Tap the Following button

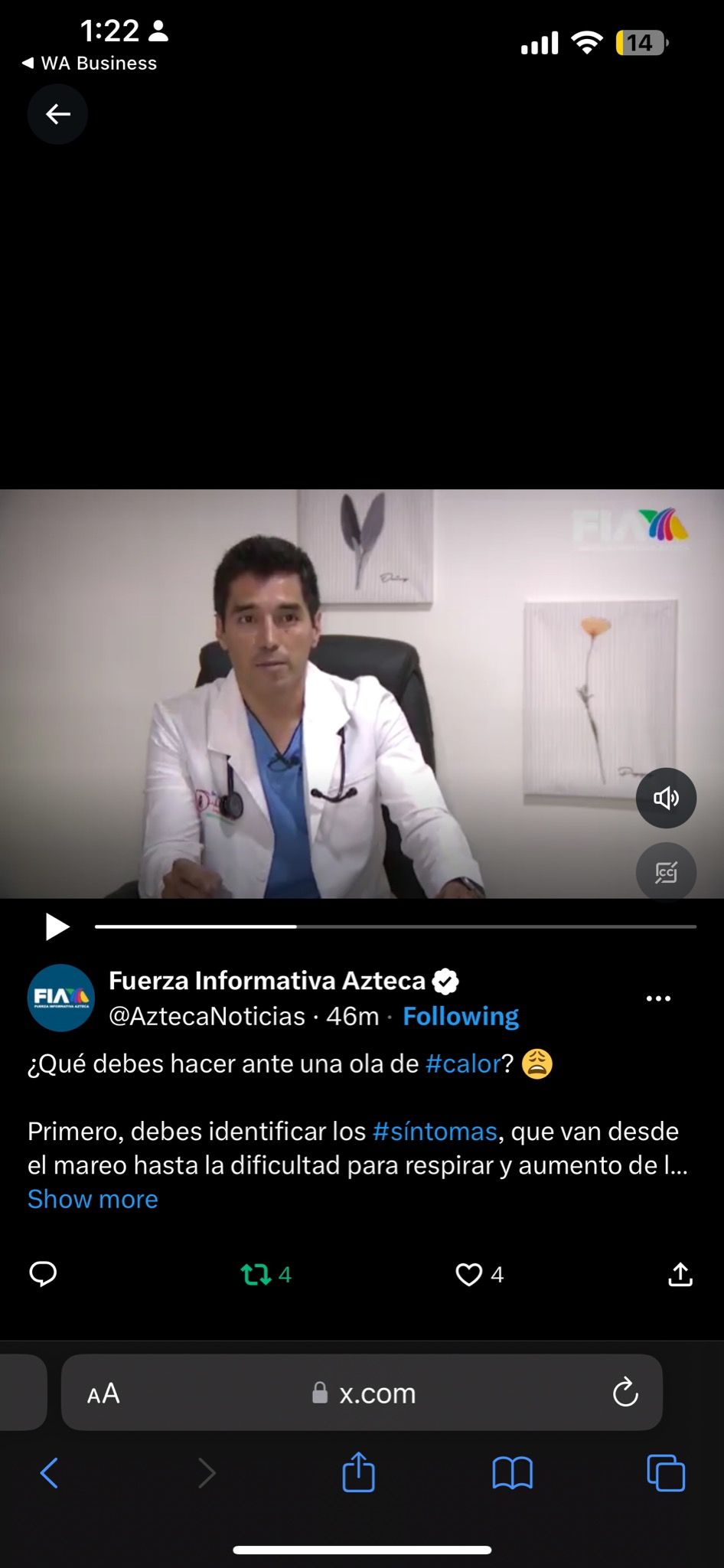[x=461, y=1016]
